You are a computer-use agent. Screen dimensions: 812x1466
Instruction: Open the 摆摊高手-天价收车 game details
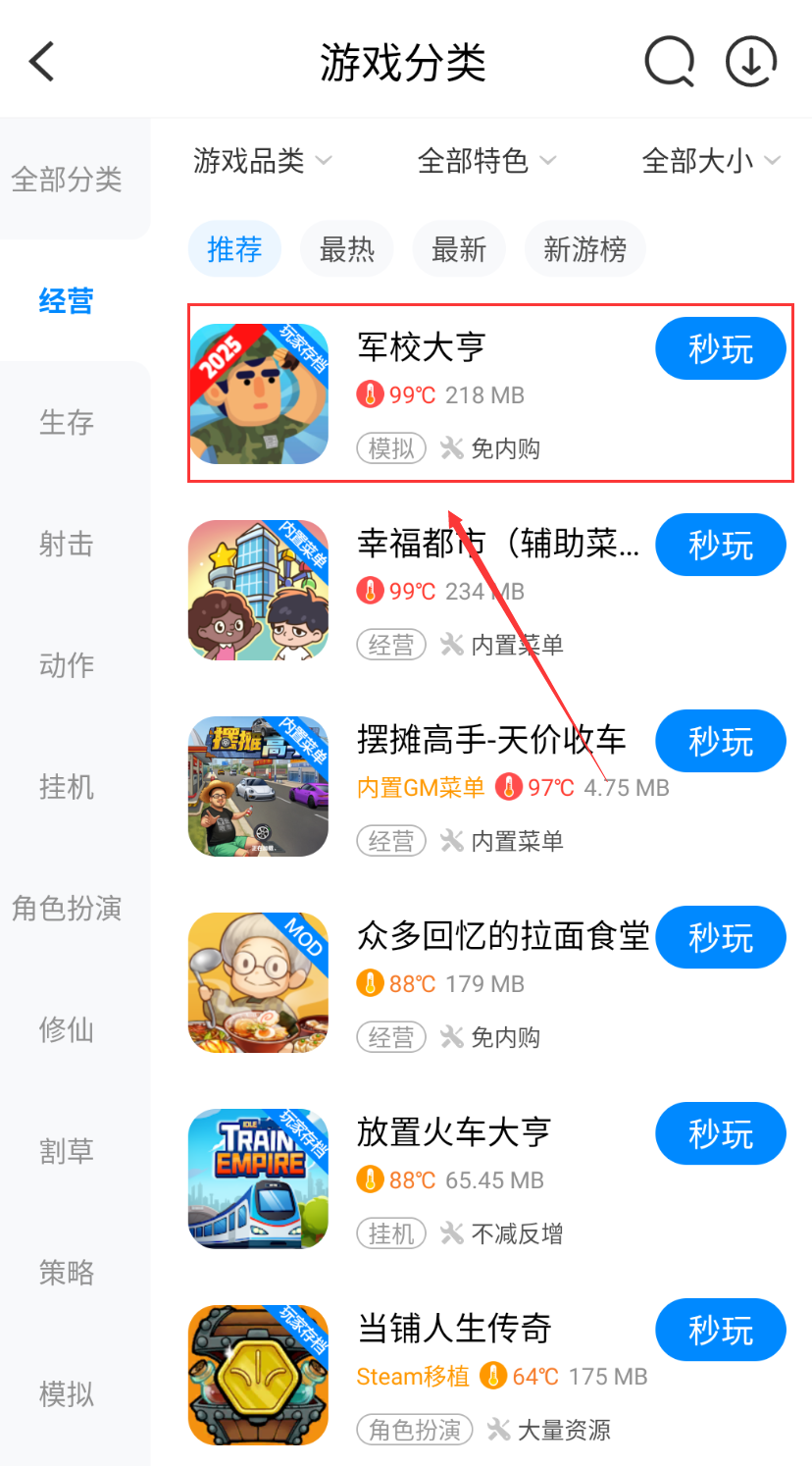[x=490, y=740]
